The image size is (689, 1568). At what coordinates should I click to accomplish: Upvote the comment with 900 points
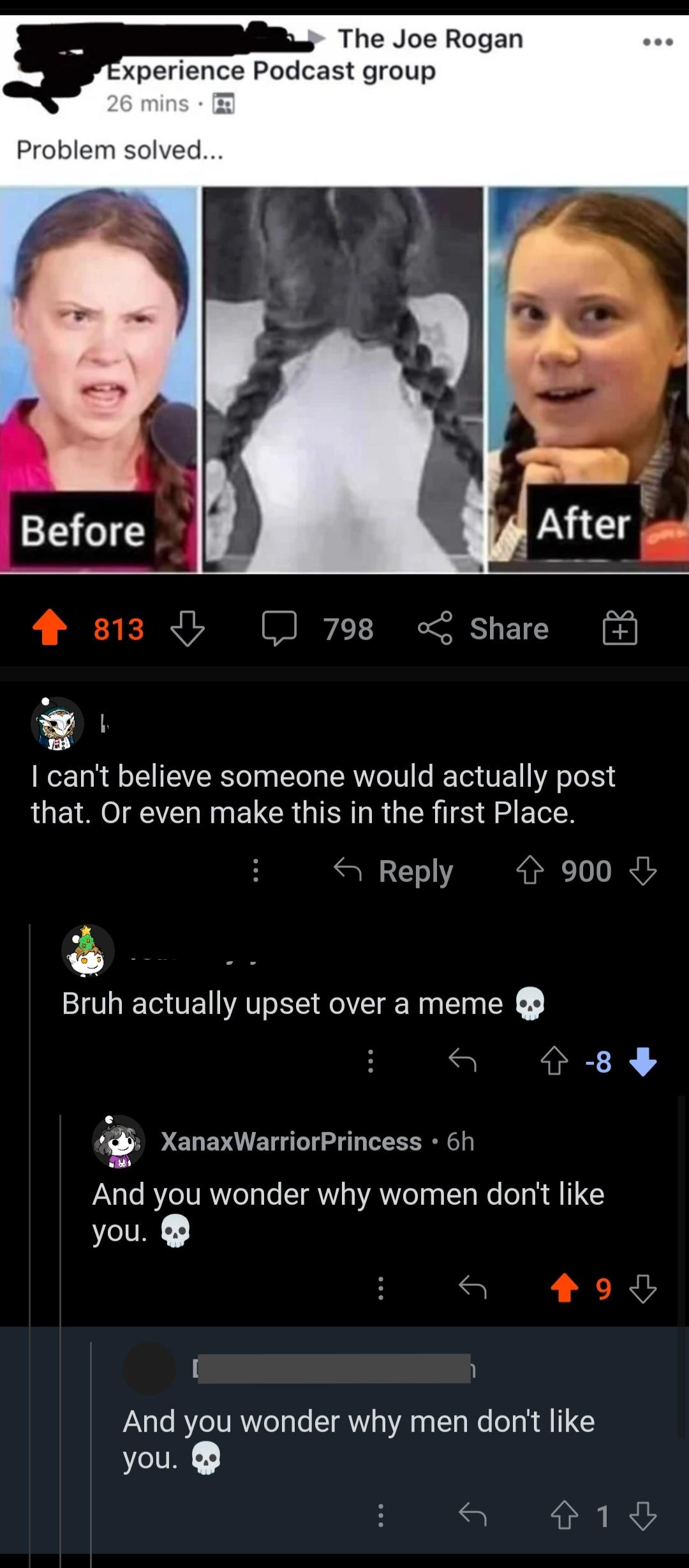click(x=530, y=871)
